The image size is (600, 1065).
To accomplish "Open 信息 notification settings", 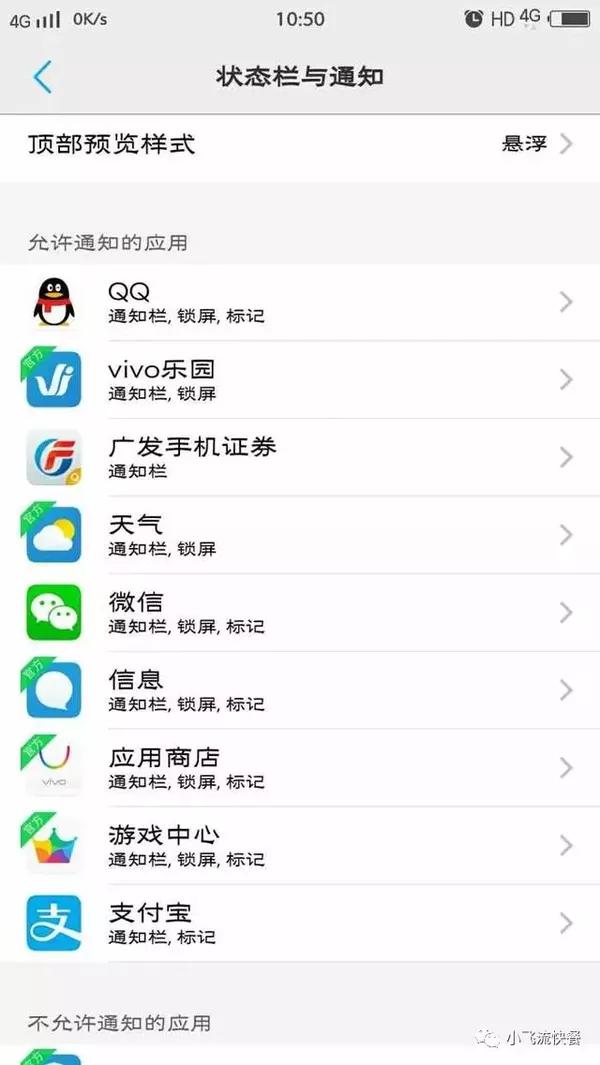I will point(300,690).
